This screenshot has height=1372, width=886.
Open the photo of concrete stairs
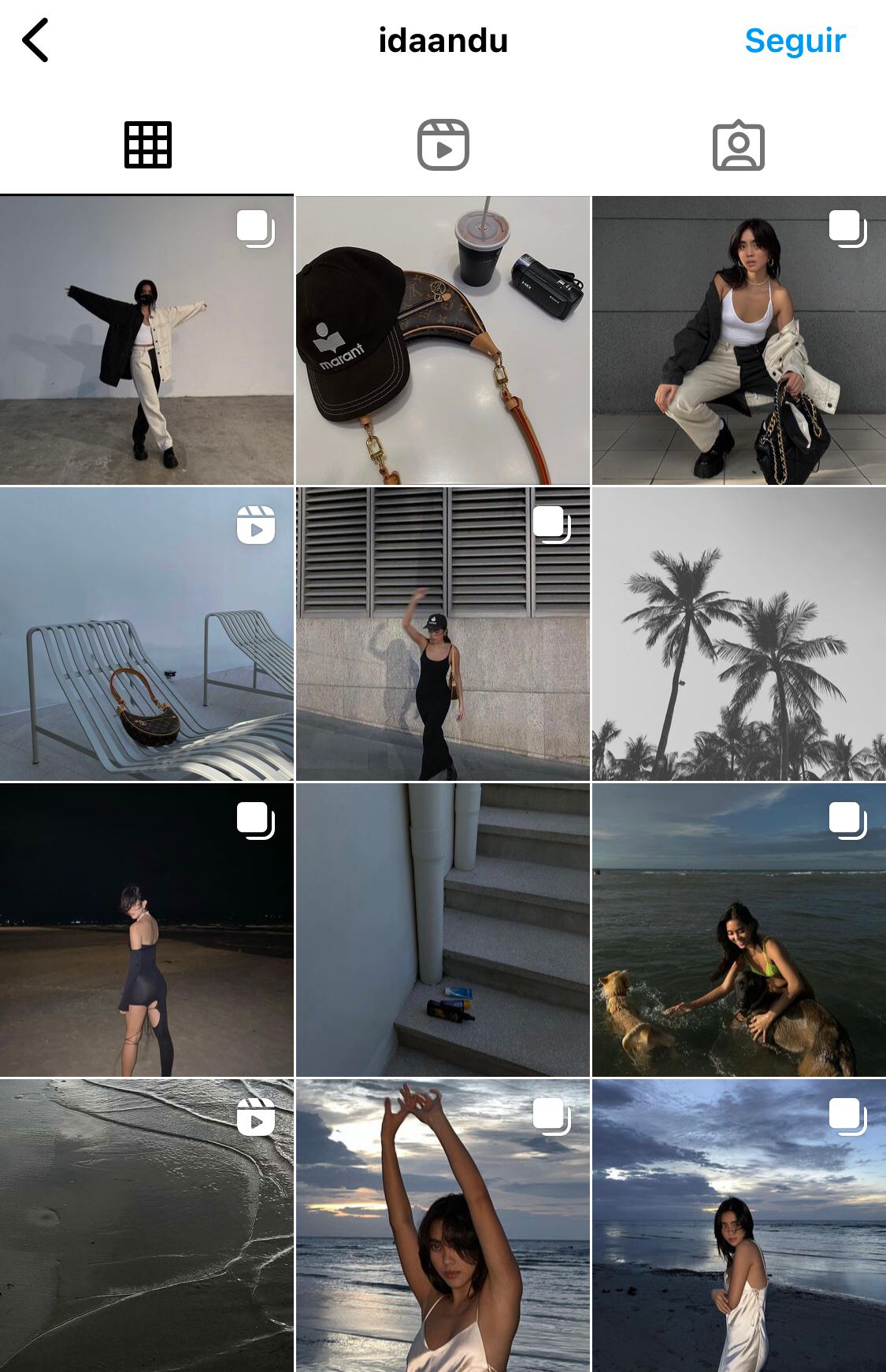(443, 930)
